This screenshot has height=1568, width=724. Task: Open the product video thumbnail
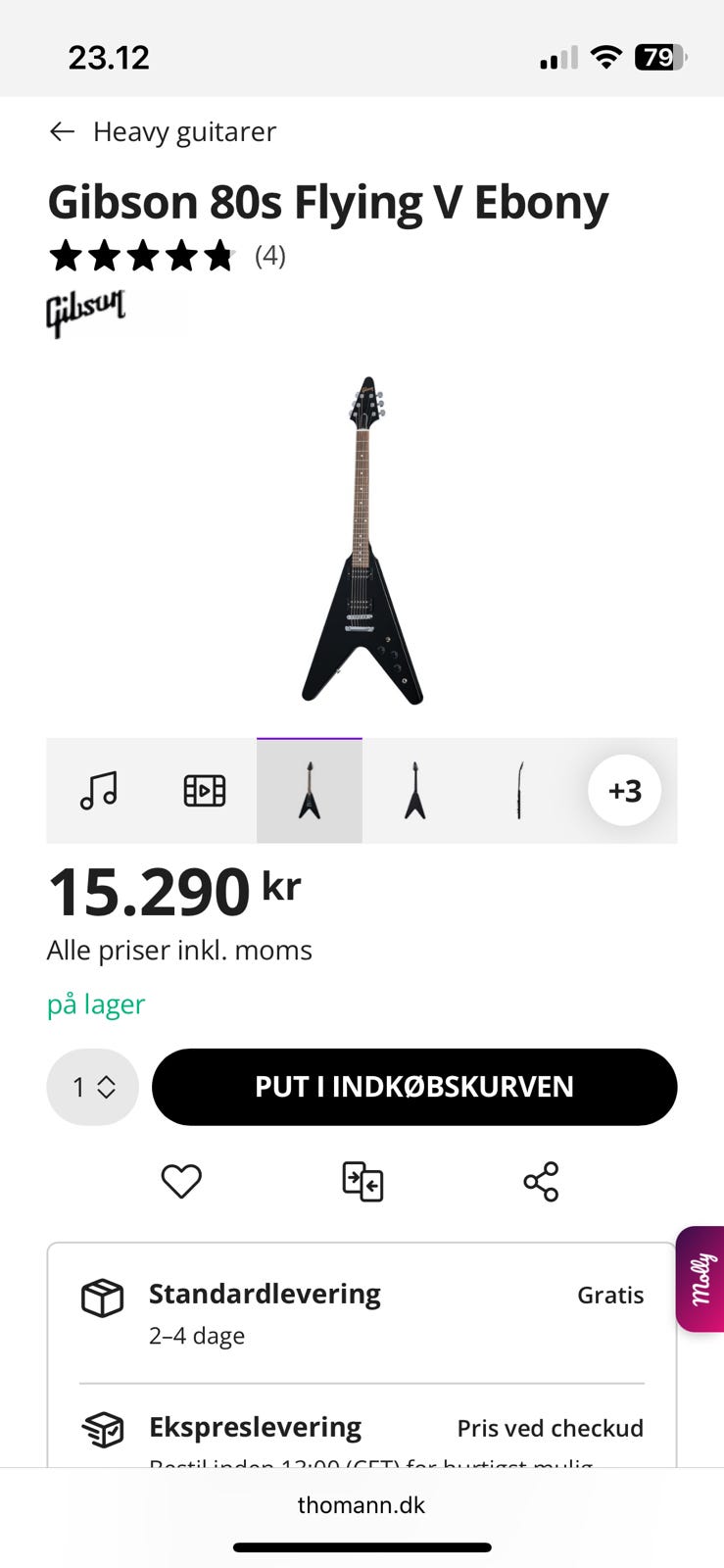point(205,790)
